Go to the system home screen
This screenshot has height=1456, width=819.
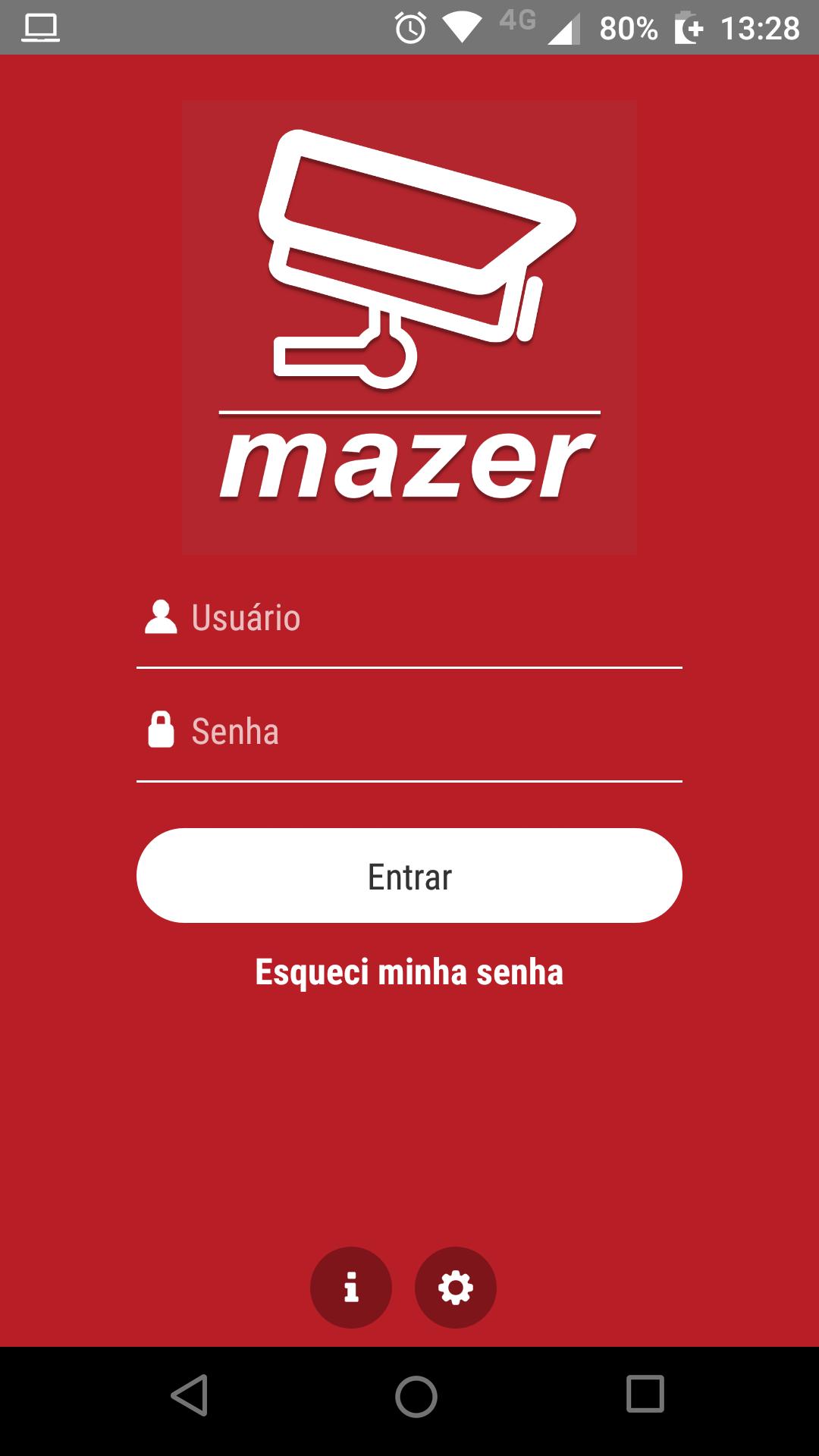click(x=416, y=1395)
